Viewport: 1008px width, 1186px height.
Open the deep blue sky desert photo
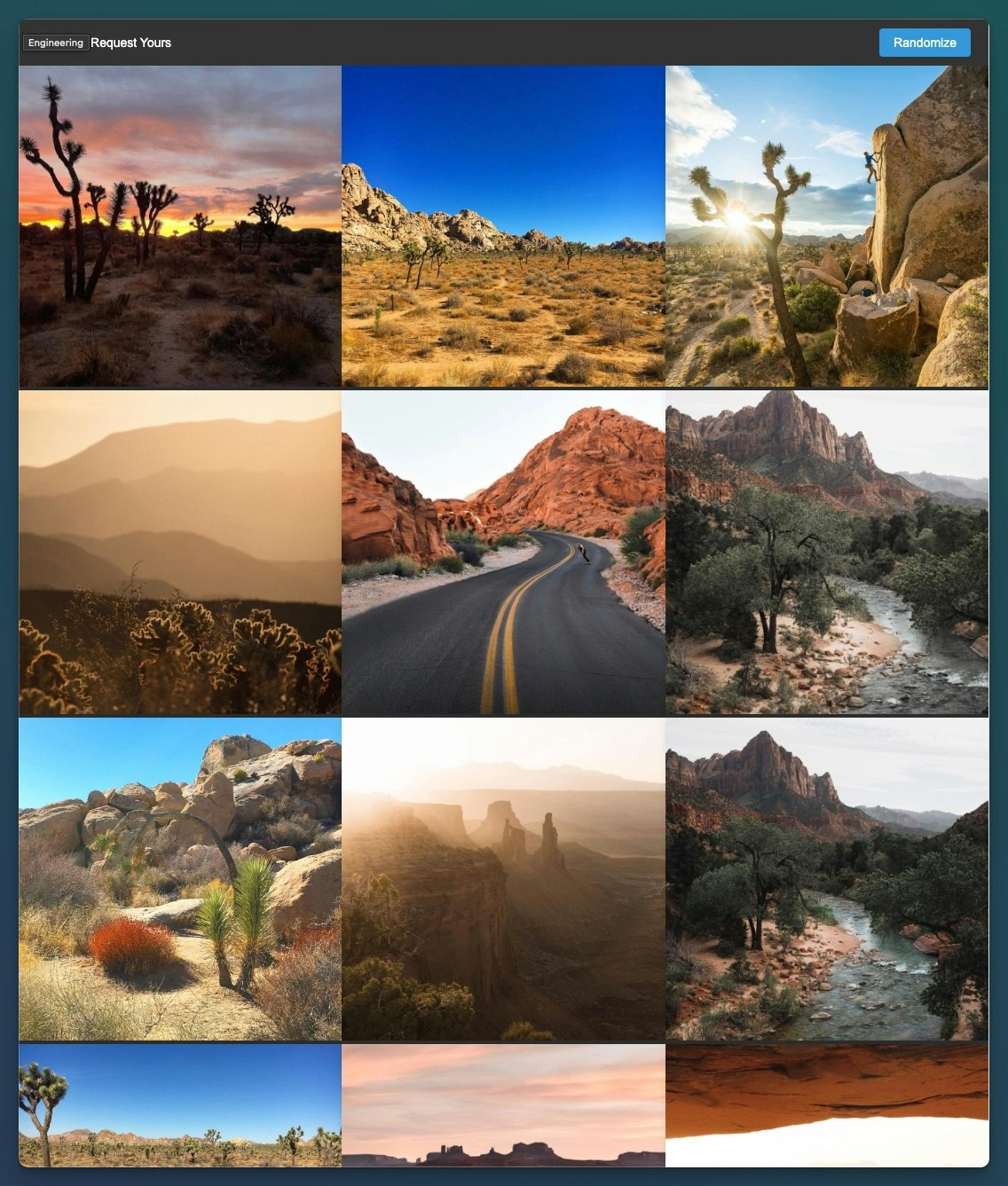503,226
